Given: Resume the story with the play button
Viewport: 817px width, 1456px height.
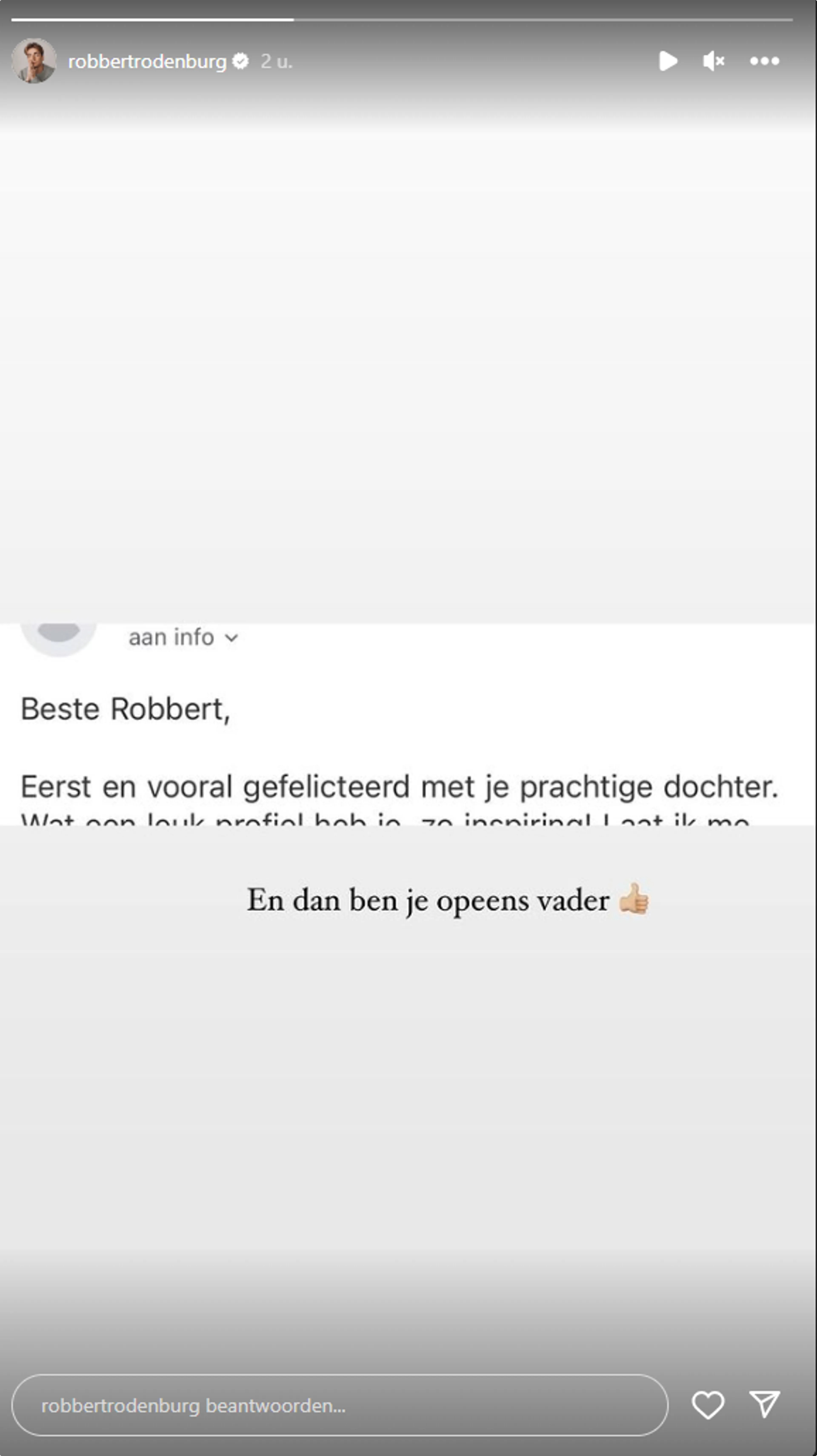Looking at the screenshot, I should click(x=668, y=60).
